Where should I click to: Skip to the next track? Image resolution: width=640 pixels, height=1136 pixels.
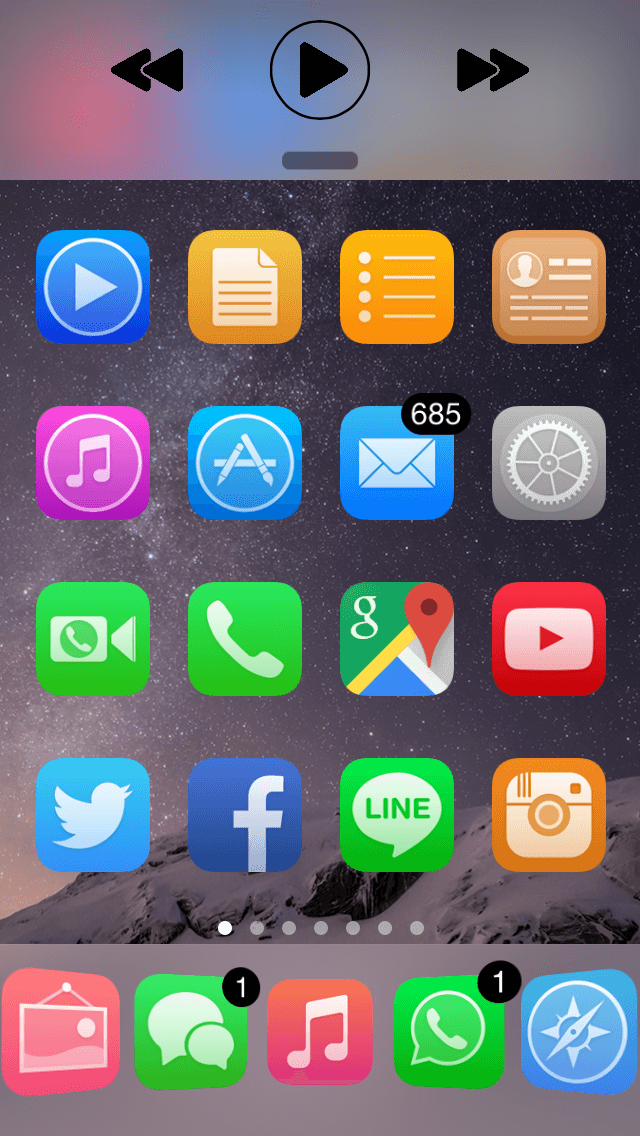[x=492, y=70]
